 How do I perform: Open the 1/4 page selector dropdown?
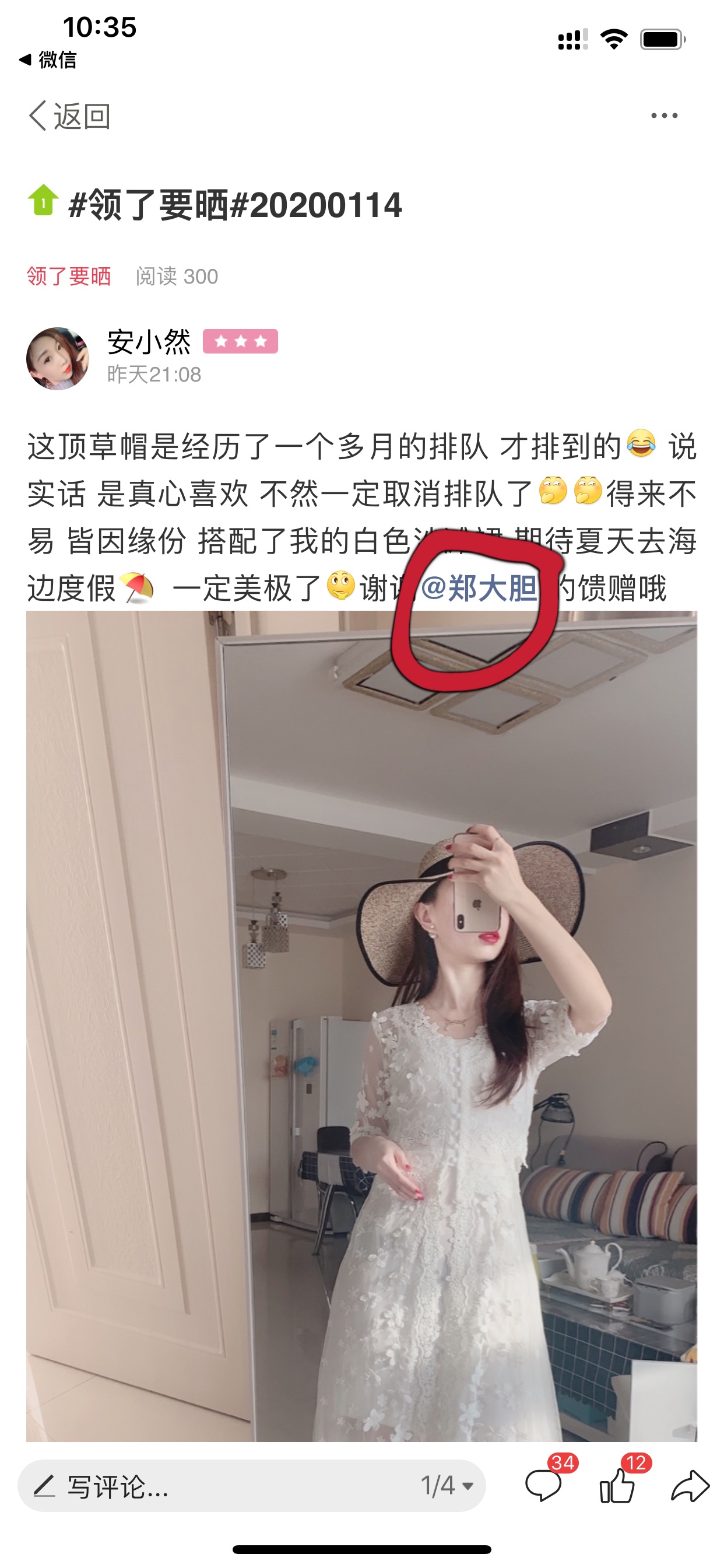pos(447,1486)
